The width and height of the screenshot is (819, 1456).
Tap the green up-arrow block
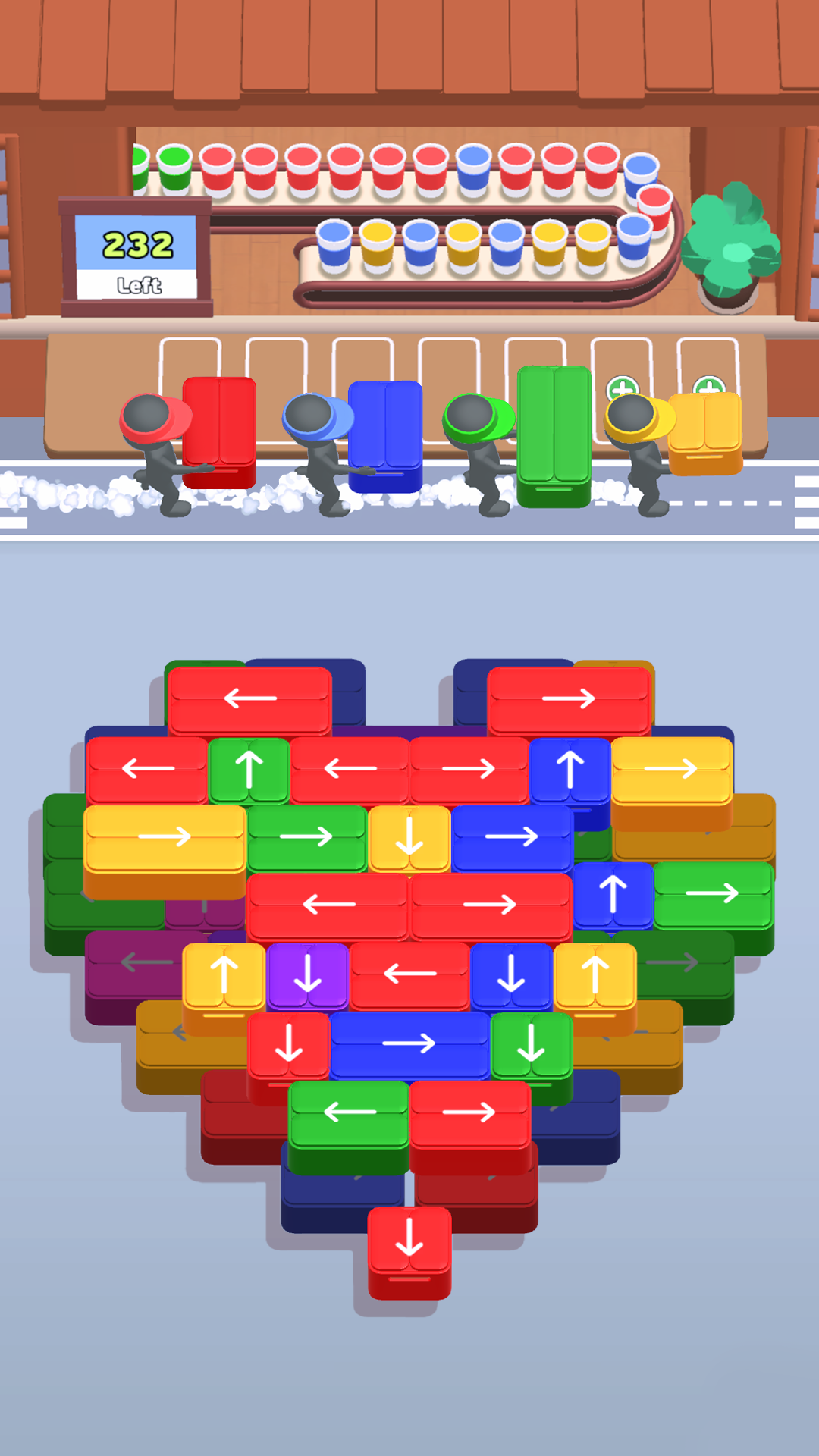[x=249, y=769]
